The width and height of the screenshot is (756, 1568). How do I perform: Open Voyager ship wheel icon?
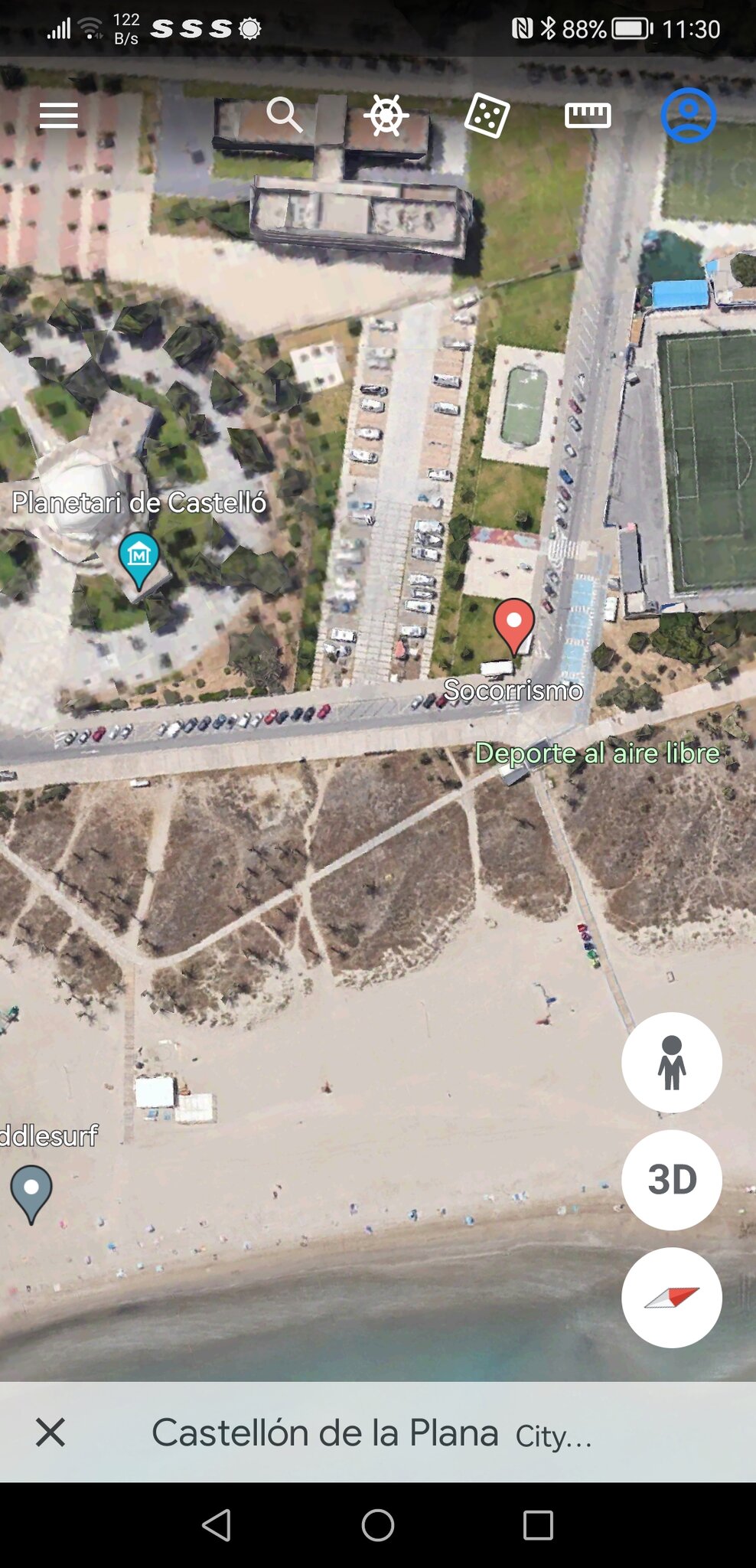pyautogui.click(x=386, y=116)
